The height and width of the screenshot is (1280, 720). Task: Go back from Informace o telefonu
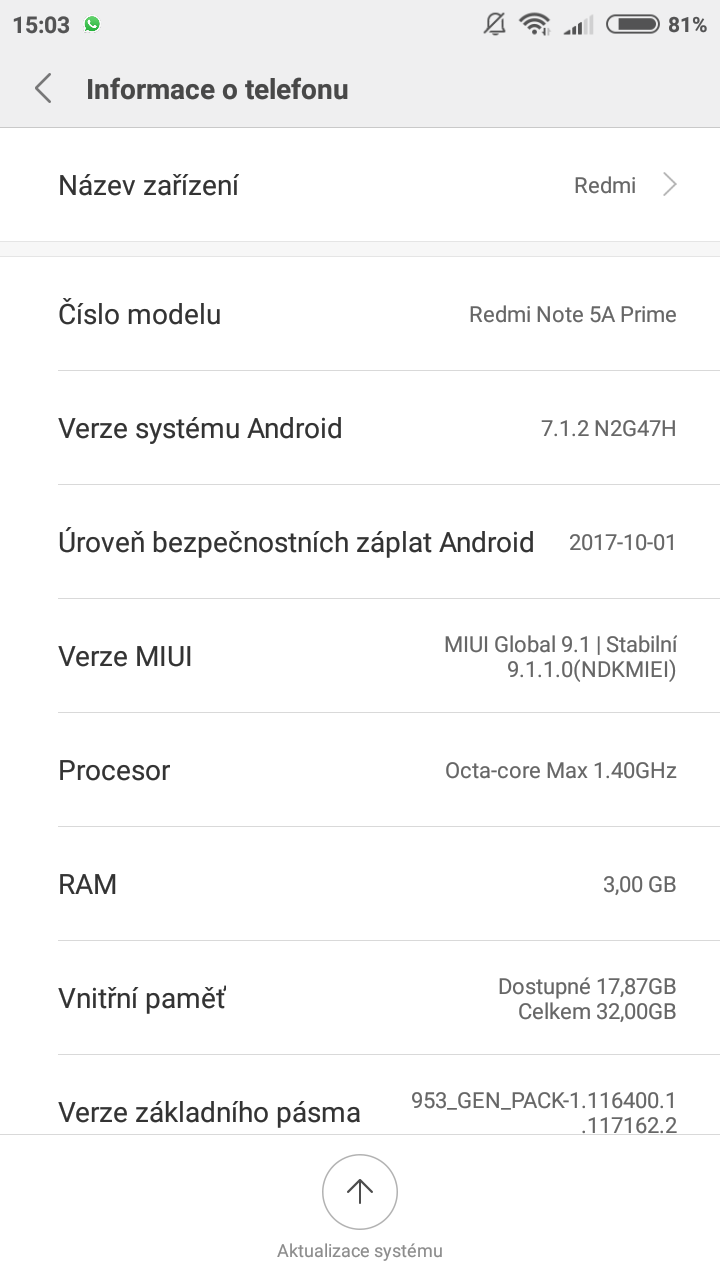point(43,89)
